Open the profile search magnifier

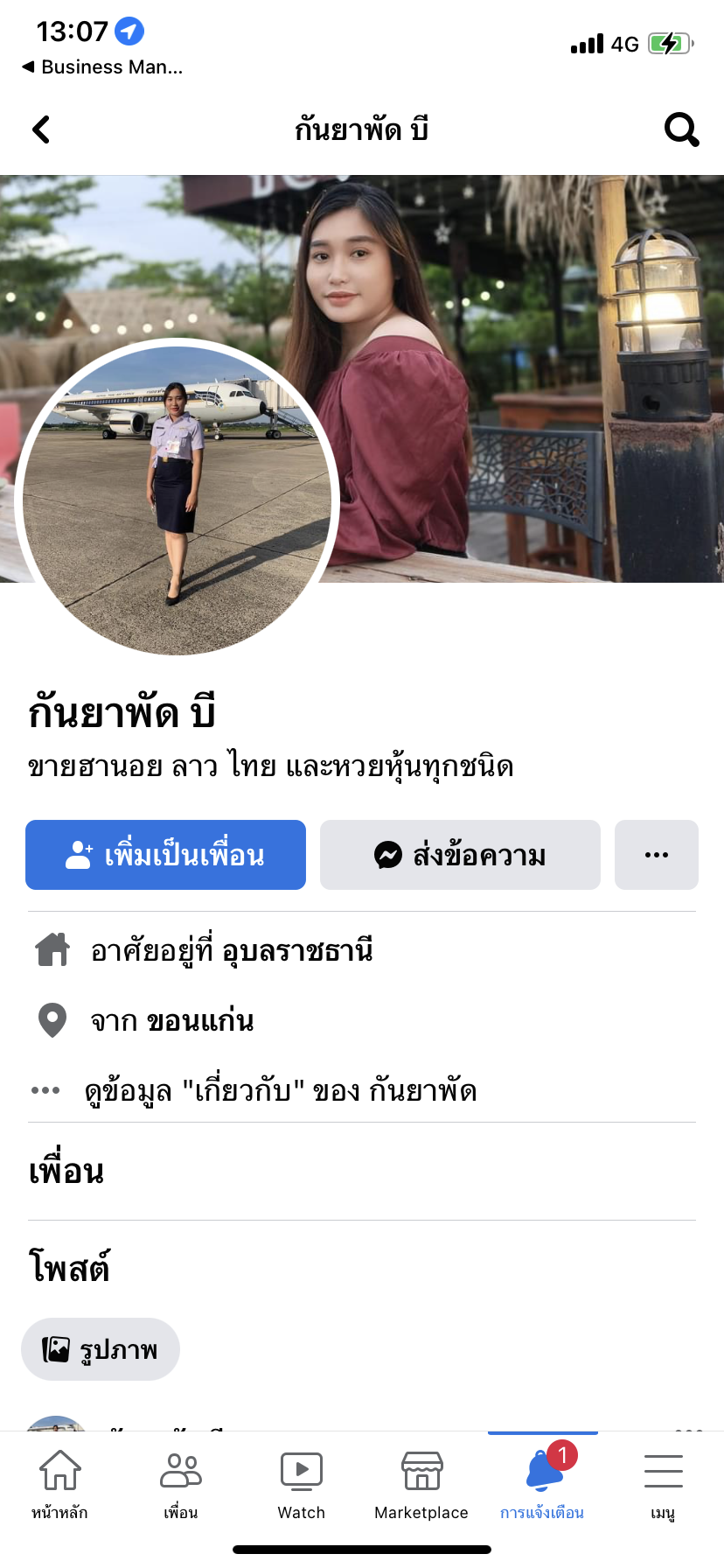pyautogui.click(x=681, y=129)
